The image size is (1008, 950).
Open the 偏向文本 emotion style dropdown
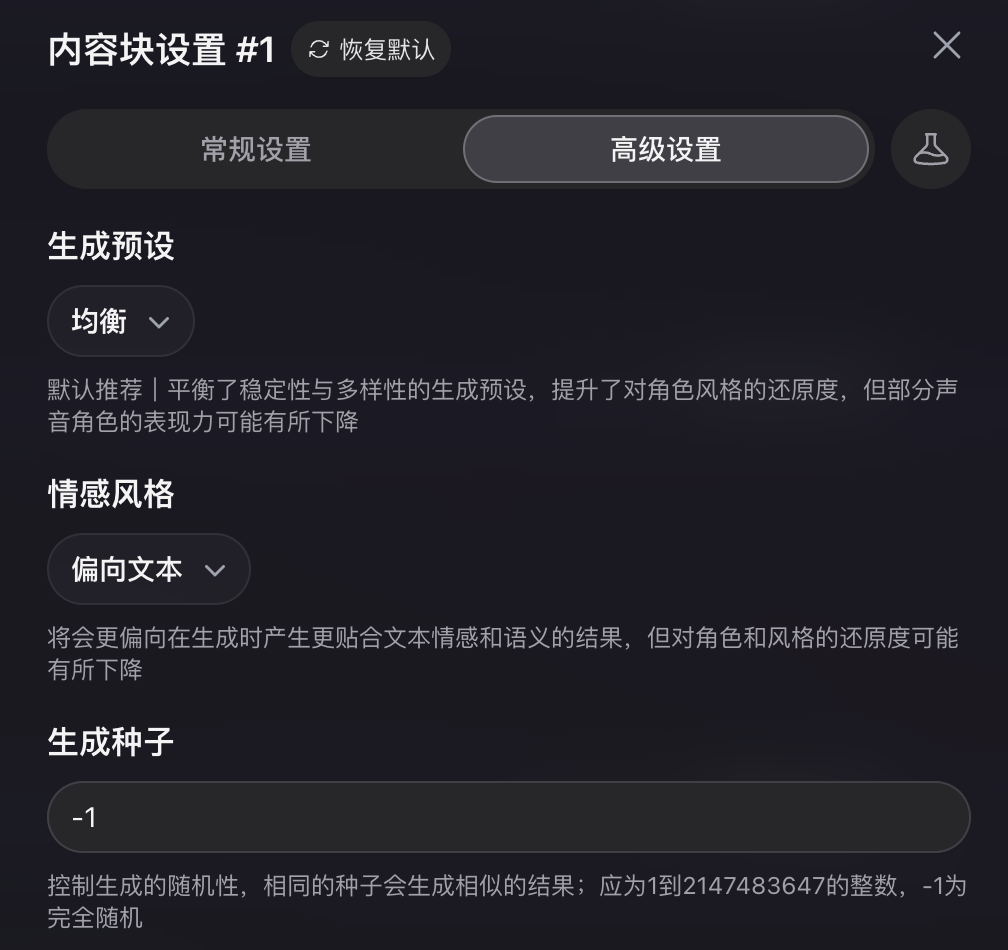[x=148, y=569]
